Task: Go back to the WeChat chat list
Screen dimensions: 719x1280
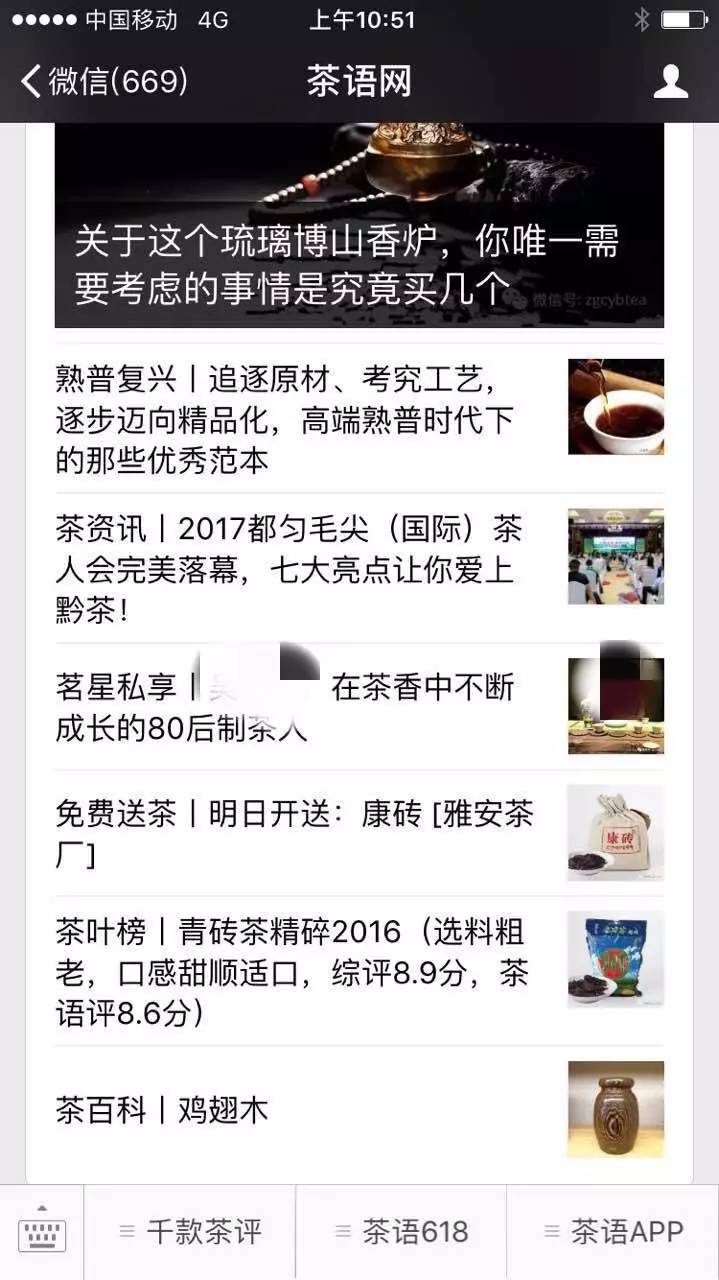Action: click(x=104, y=82)
